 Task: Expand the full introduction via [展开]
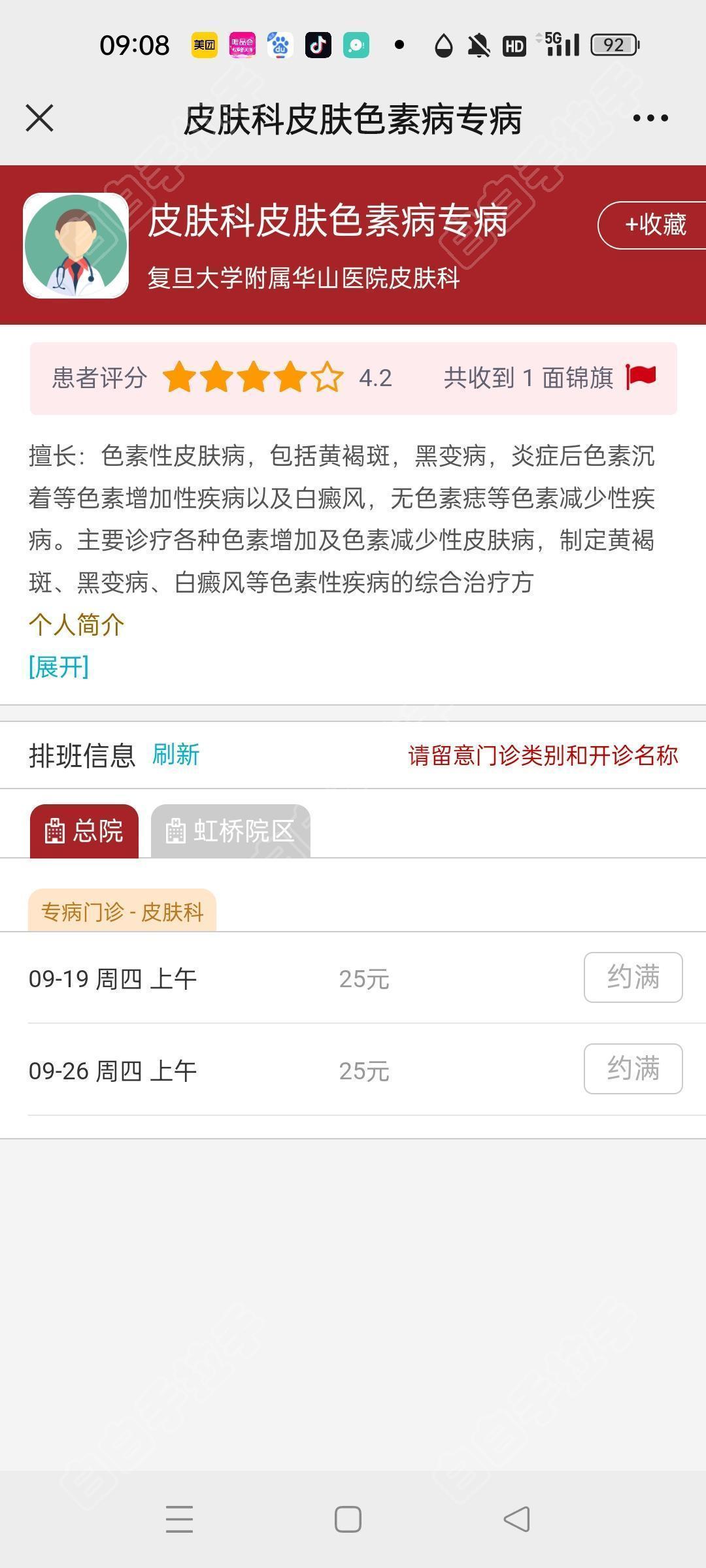click(59, 667)
